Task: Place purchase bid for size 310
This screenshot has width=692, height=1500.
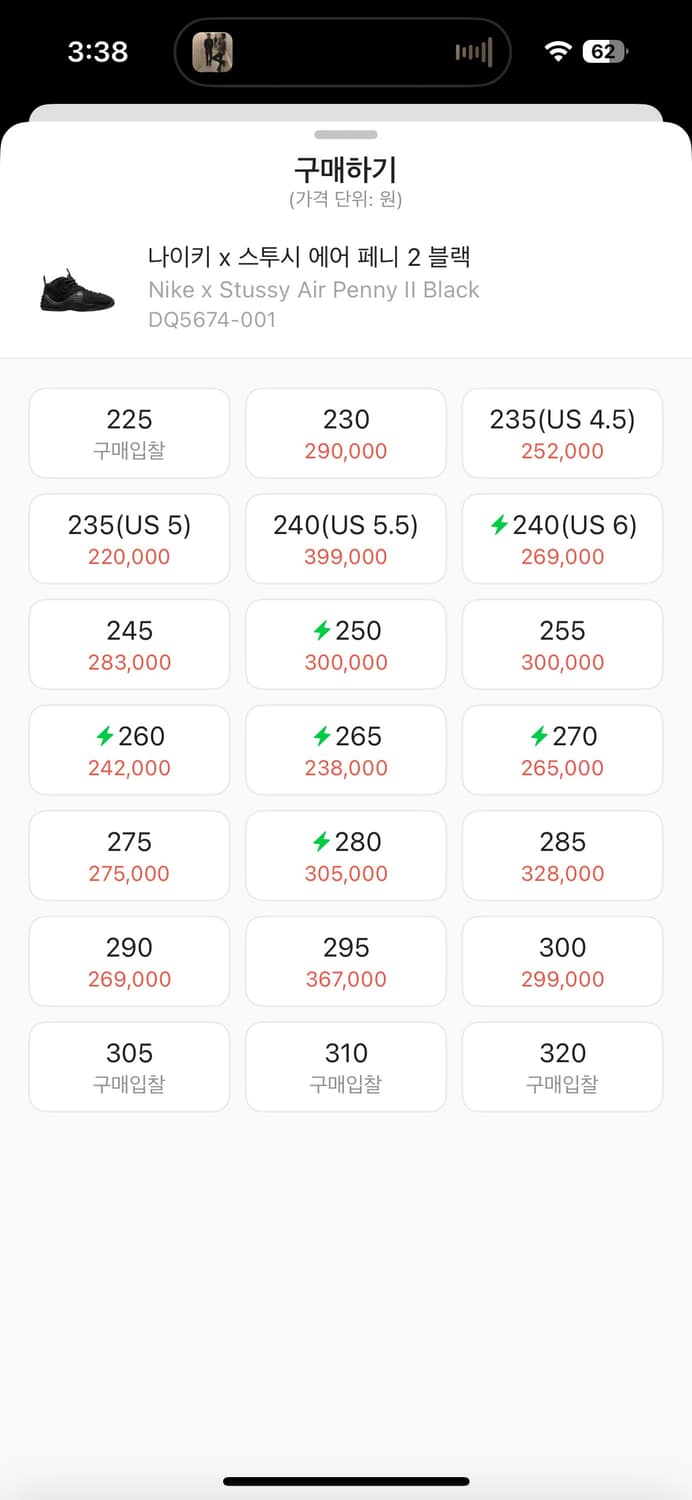Action: click(346, 1067)
